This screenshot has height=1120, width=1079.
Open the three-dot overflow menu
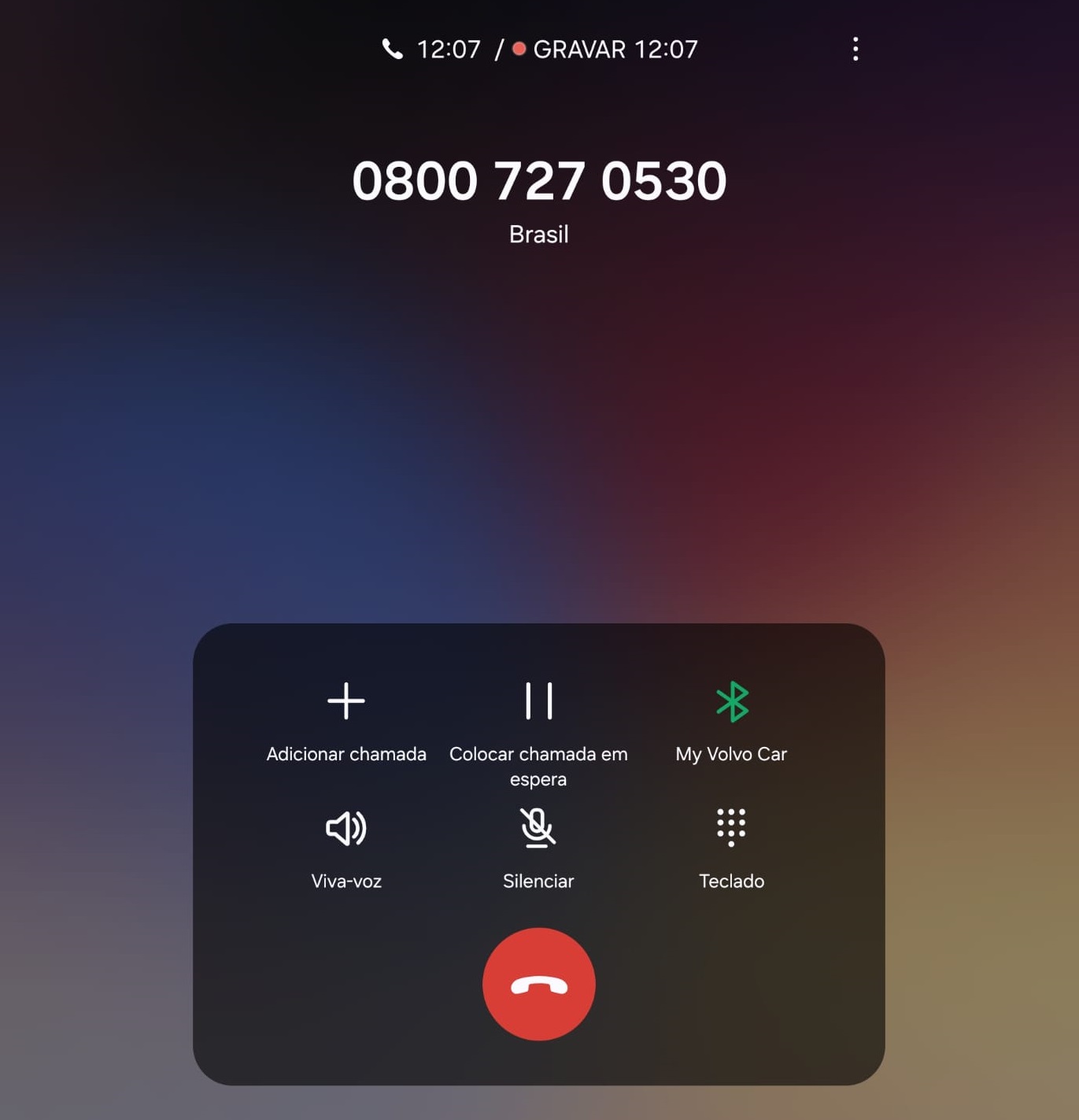tap(855, 50)
